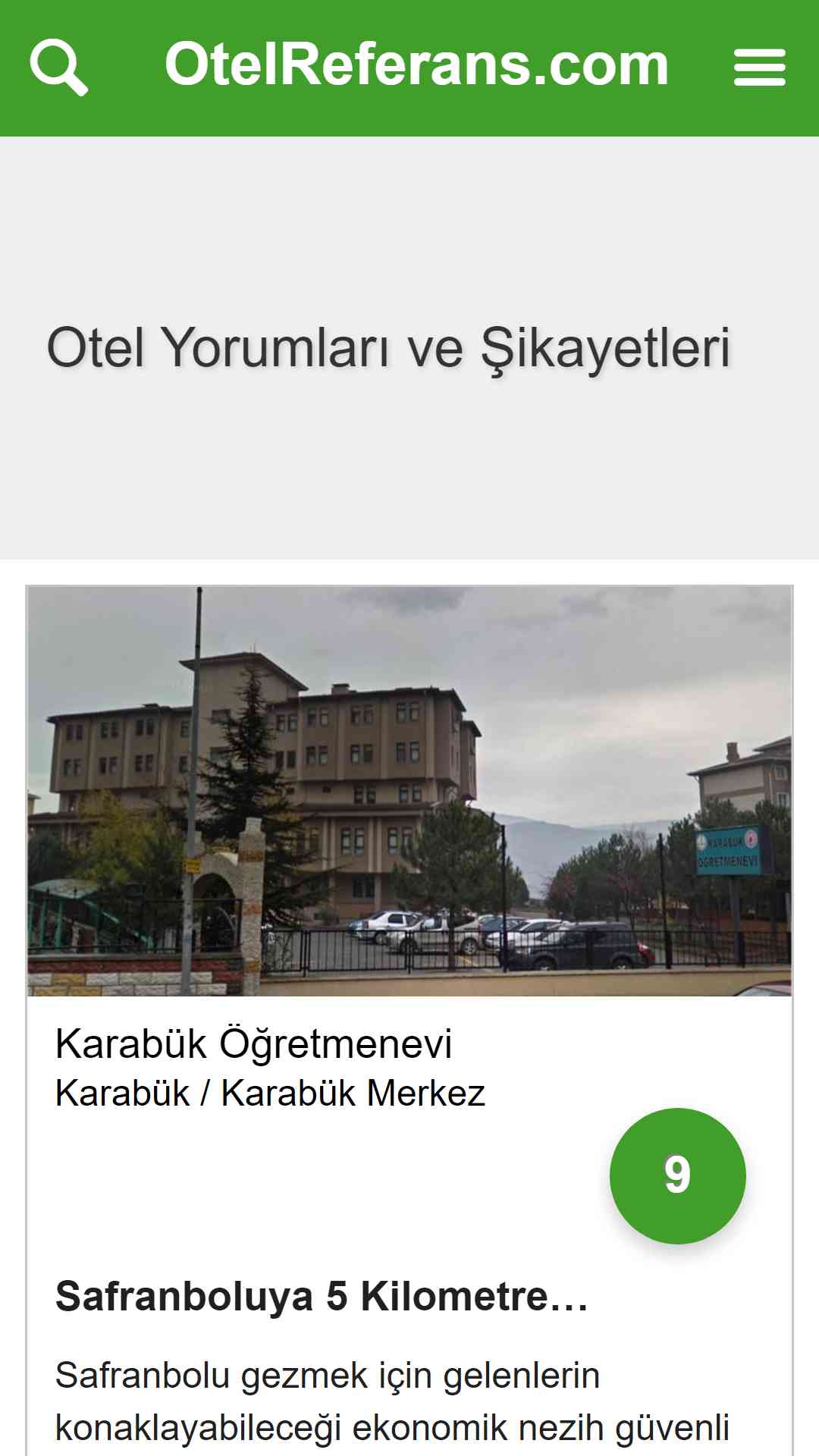Open the Karabük Öğretmenevi hotel name link
Screen dimensions: 819x1456
[x=253, y=1043]
